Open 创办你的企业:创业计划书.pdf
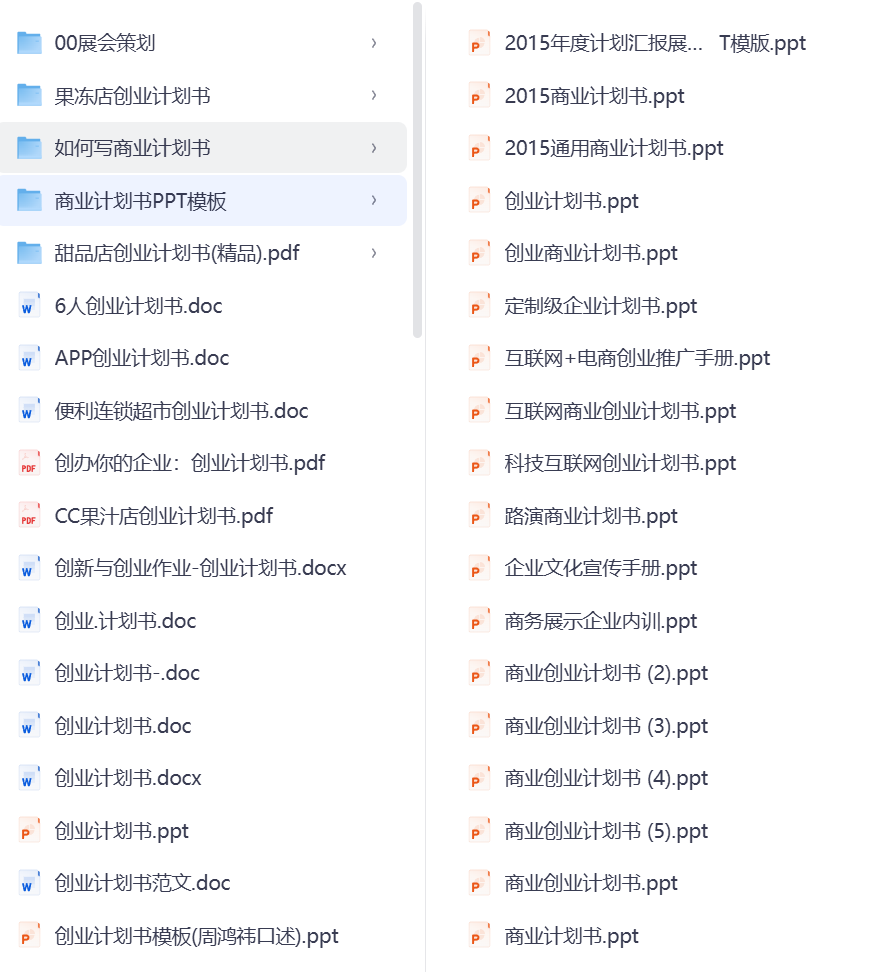872x972 pixels. click(189, 463)
